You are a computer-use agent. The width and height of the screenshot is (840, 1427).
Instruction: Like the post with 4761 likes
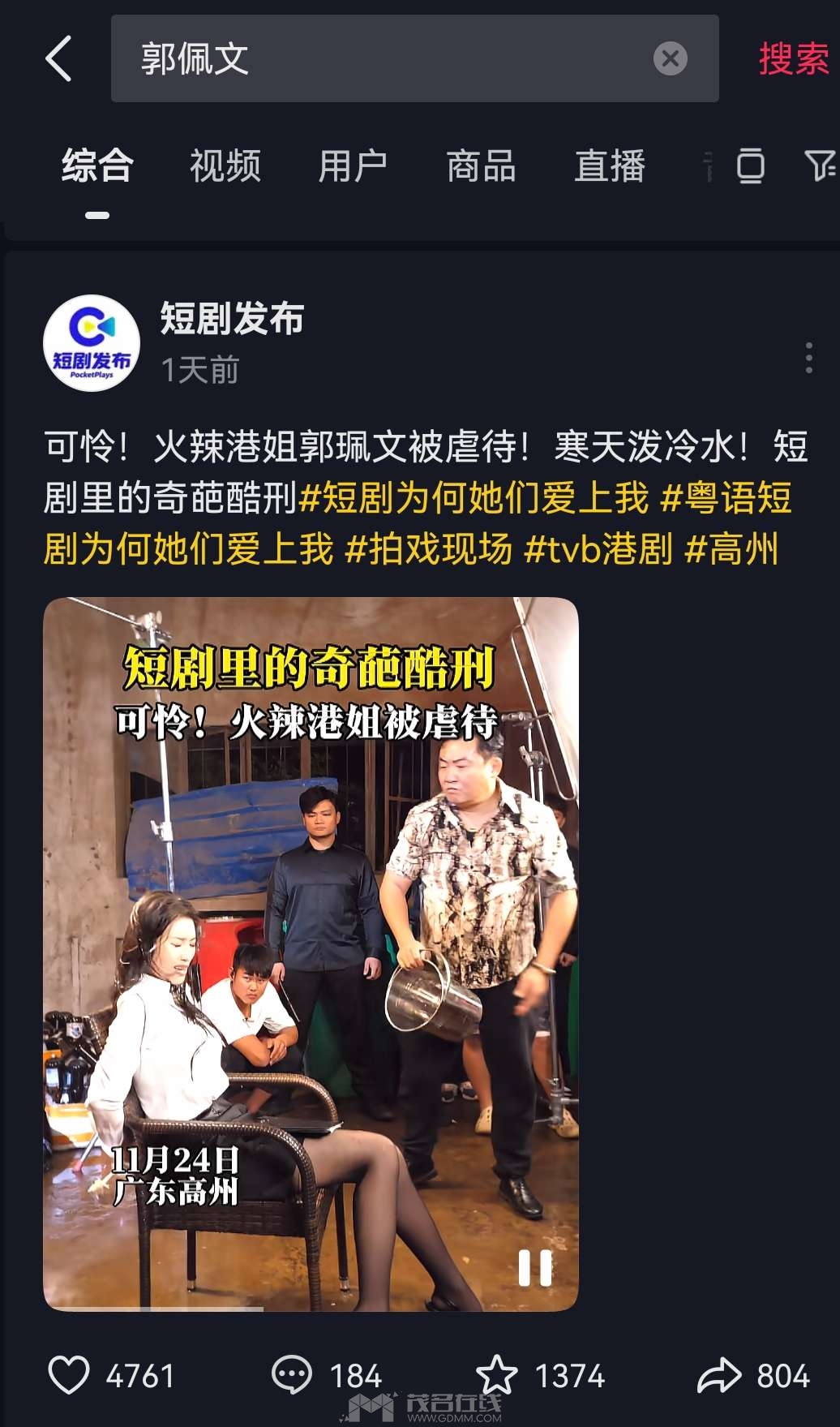(70, 1375)
